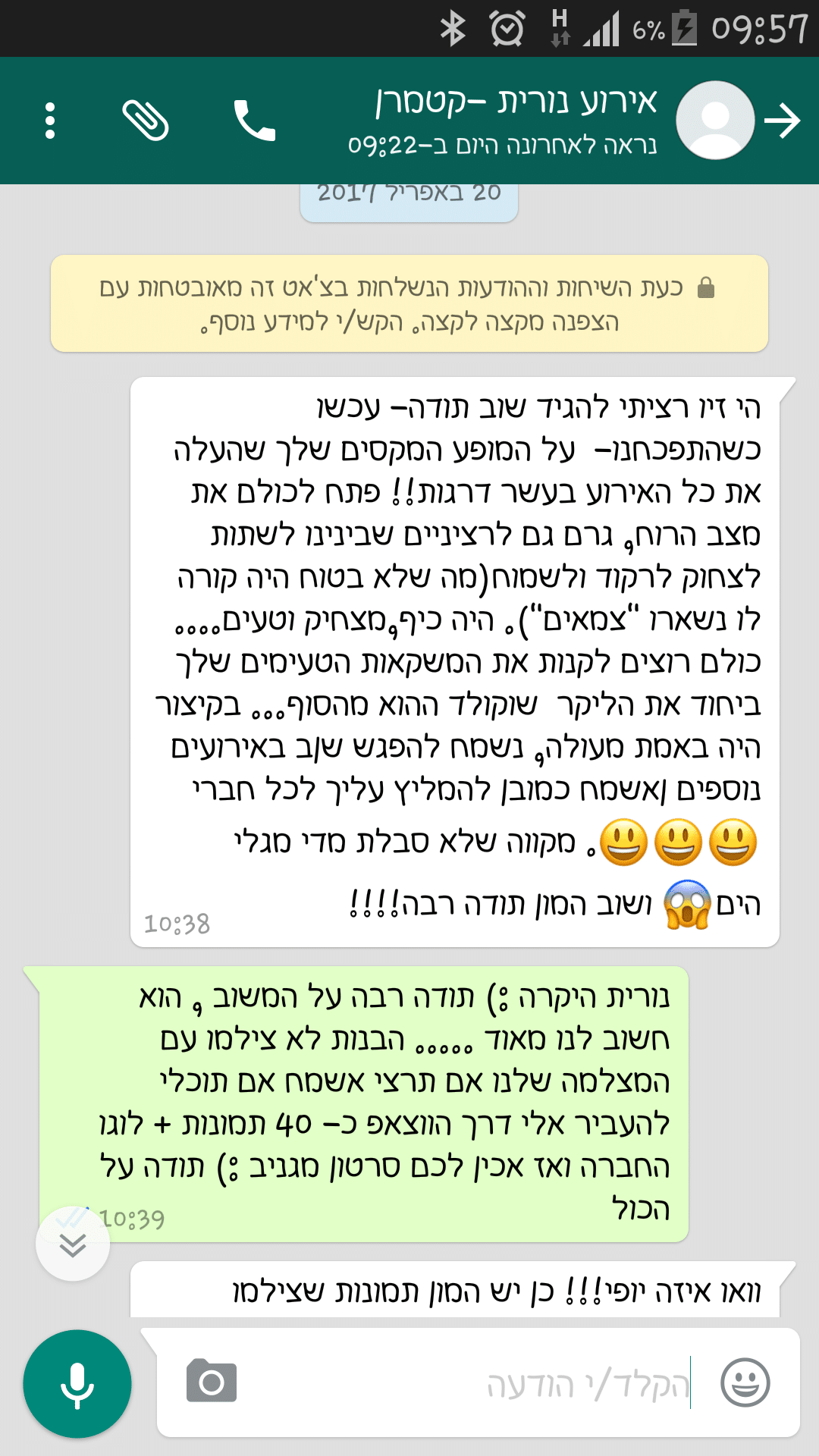Screen dimensions: 819x1456
Task: Record a voice message with the microphone
Action: (77, 1384)
